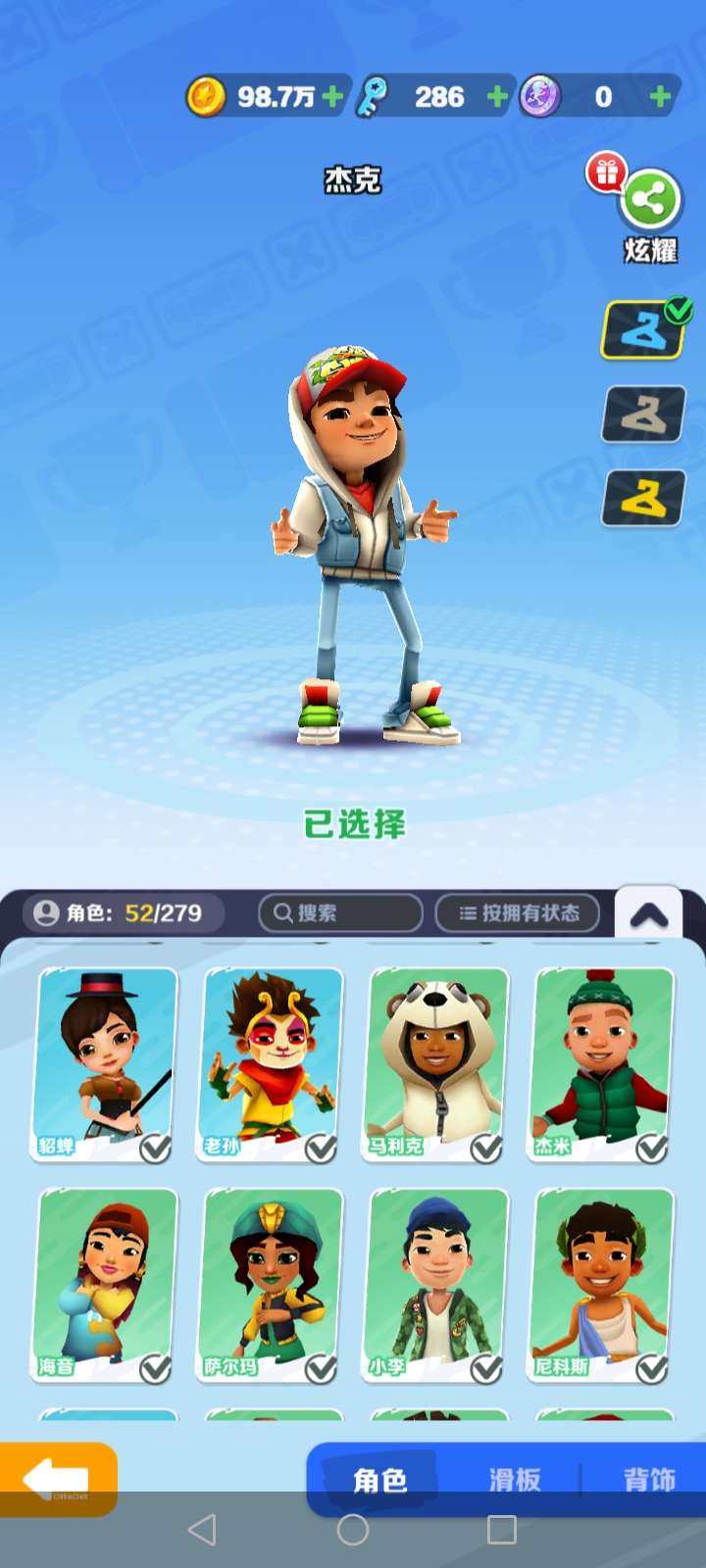This screenshot has width=706, height=1568.
Task: Add keys with the blue plus icon
Action: (498, 96)
